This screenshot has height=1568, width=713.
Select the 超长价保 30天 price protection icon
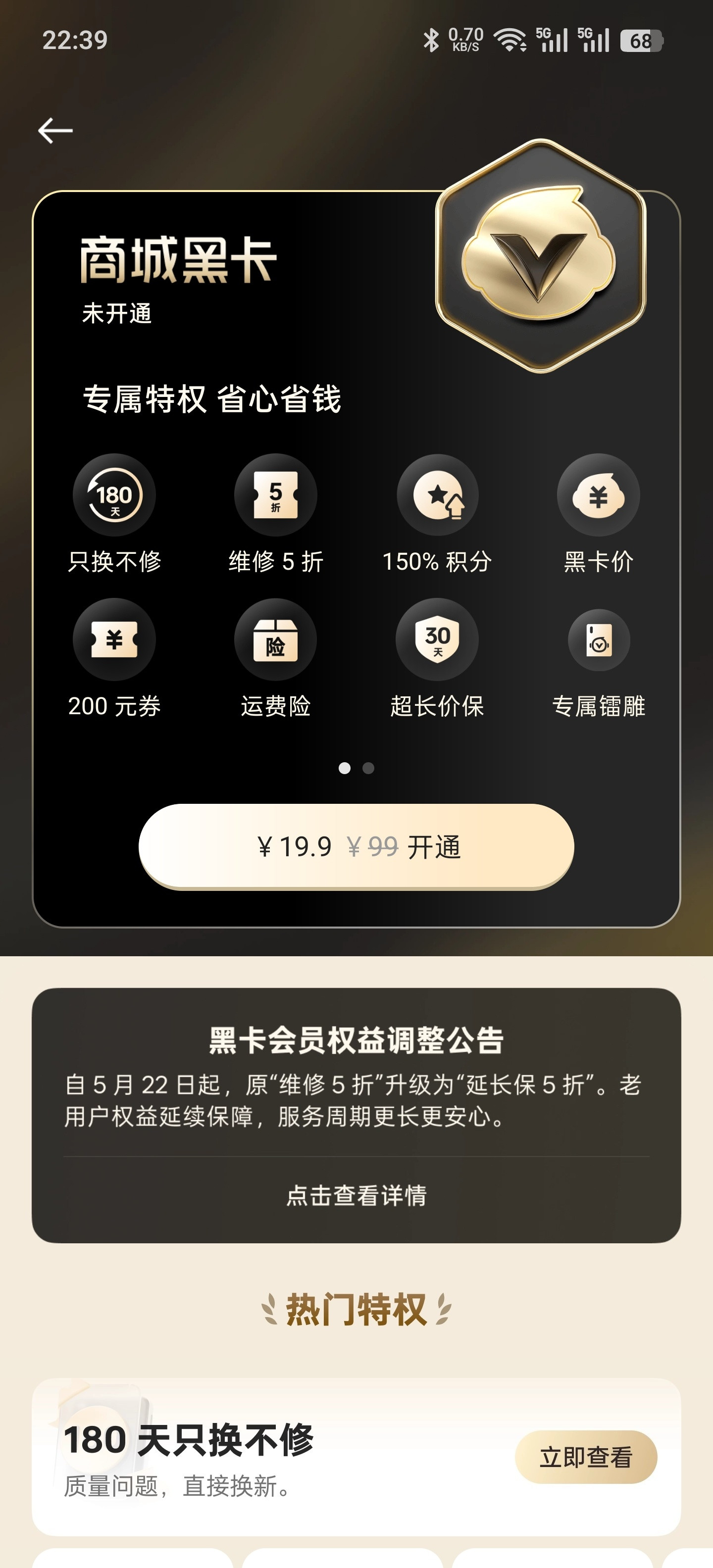pos(437,640)
